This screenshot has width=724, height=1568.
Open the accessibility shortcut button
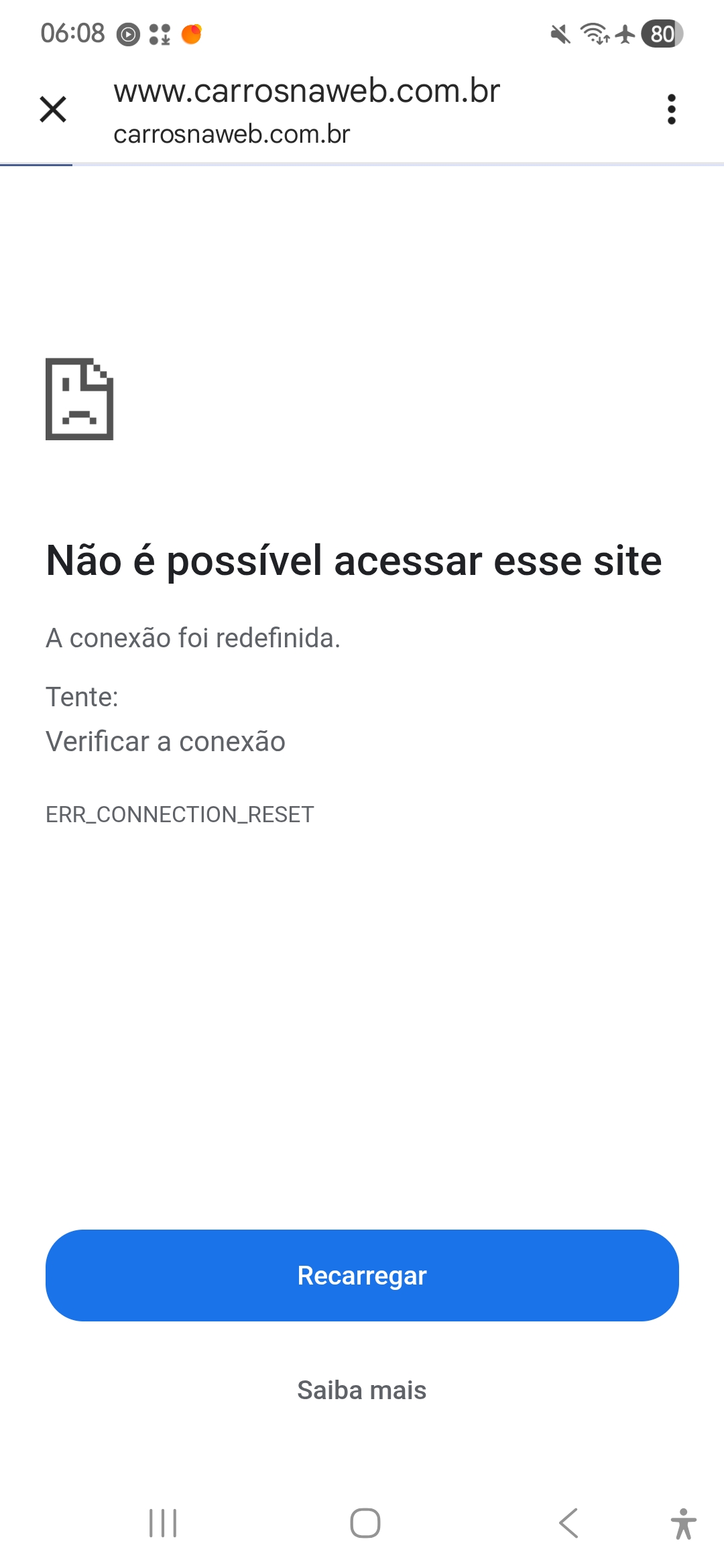683,1523
